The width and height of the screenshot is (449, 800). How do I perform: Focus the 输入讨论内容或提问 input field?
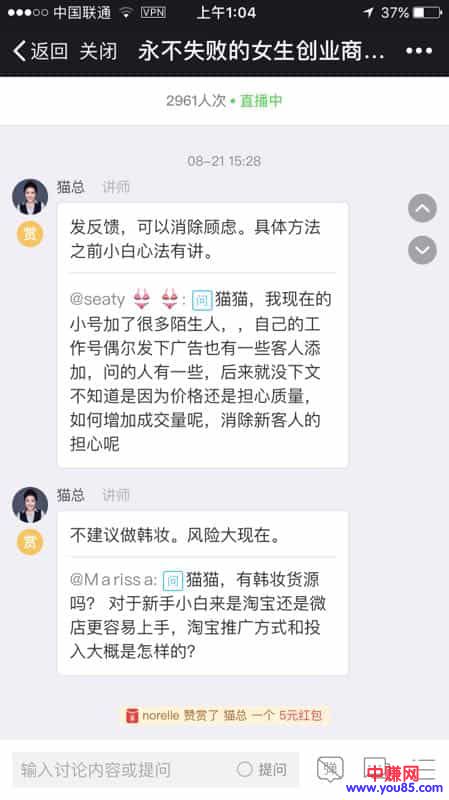tap(156, 769)
